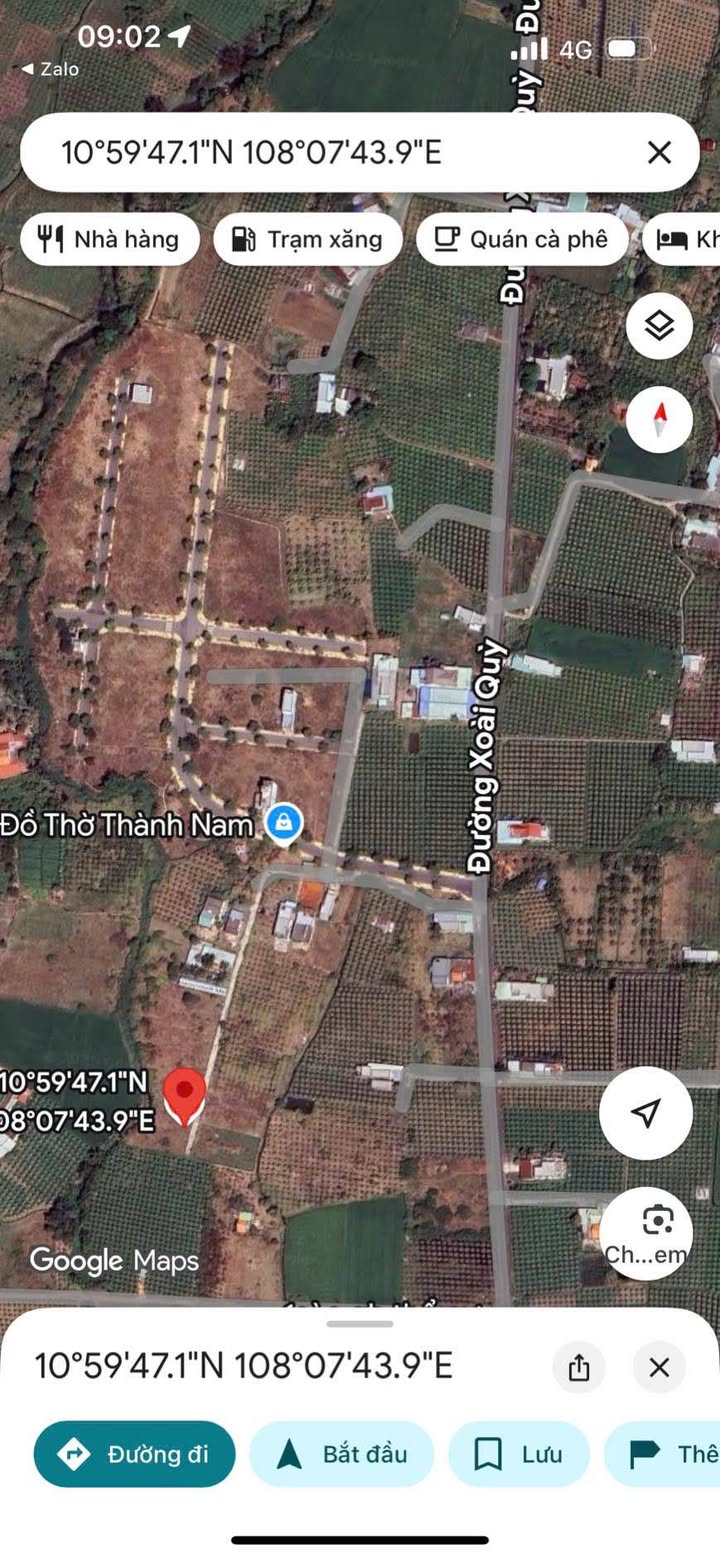This screenshot has width=720, height=1558.
Task: Clear the coordinates in the search bar
Action: [x=659, y=152]
